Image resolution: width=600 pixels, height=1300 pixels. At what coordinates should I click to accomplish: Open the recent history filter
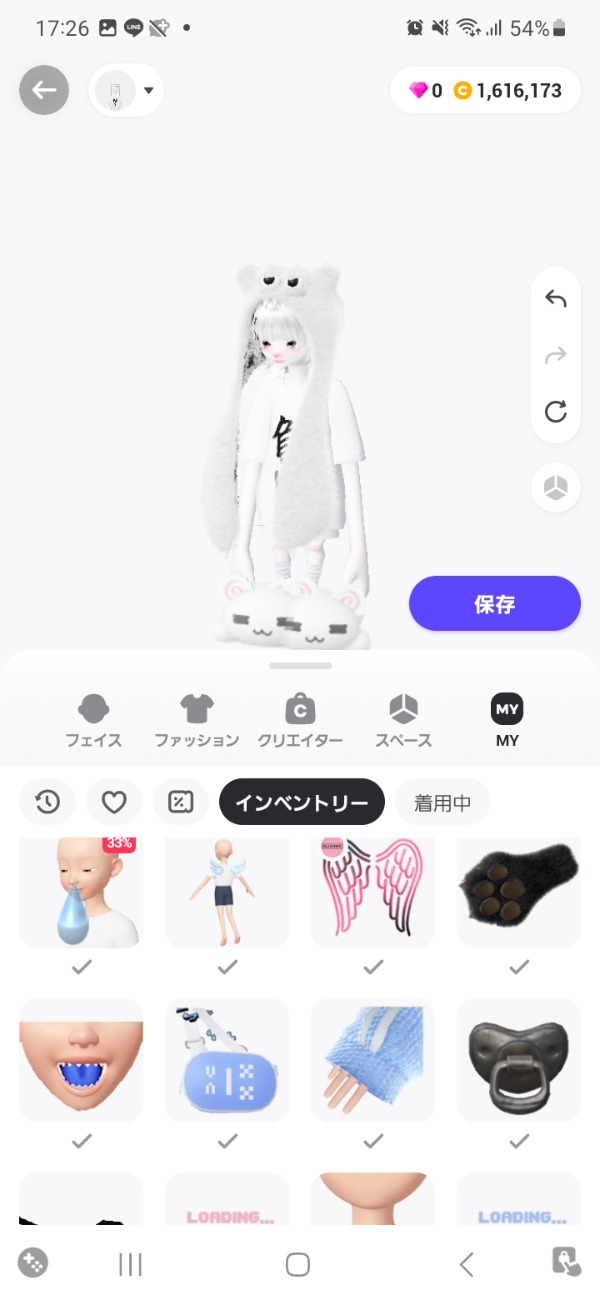47,802
